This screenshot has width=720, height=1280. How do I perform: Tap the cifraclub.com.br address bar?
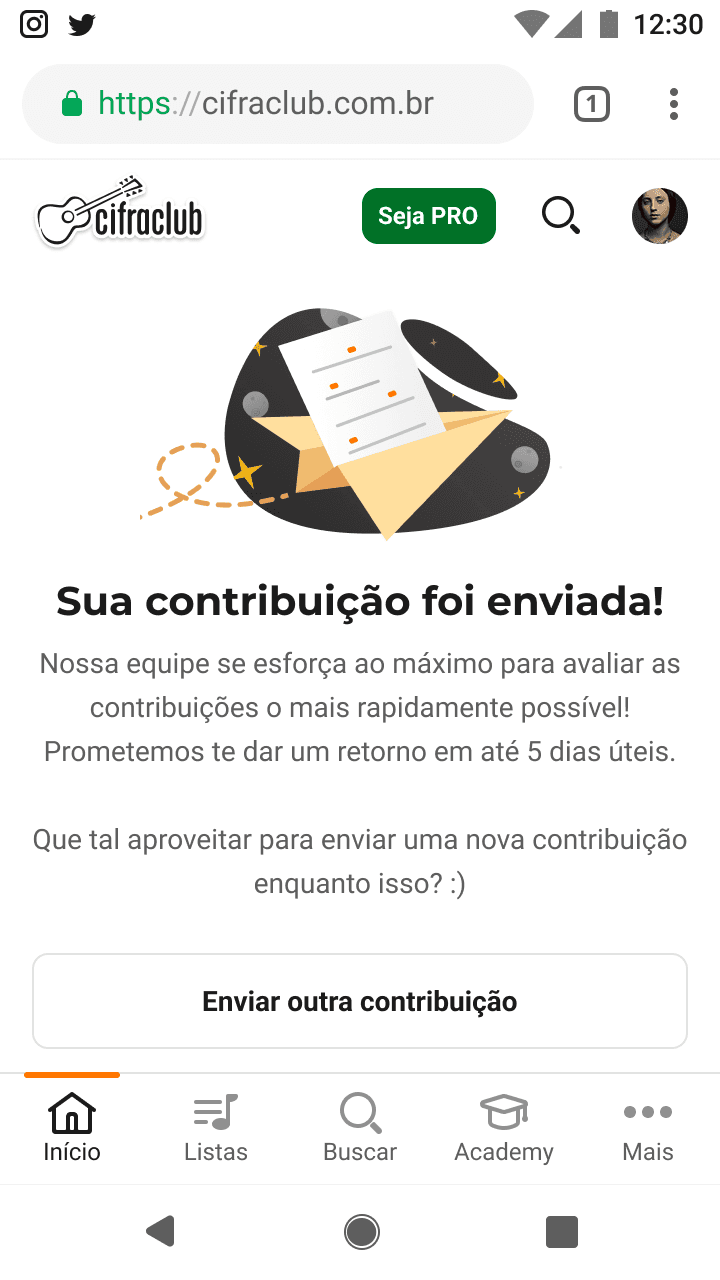click(278, 104)
